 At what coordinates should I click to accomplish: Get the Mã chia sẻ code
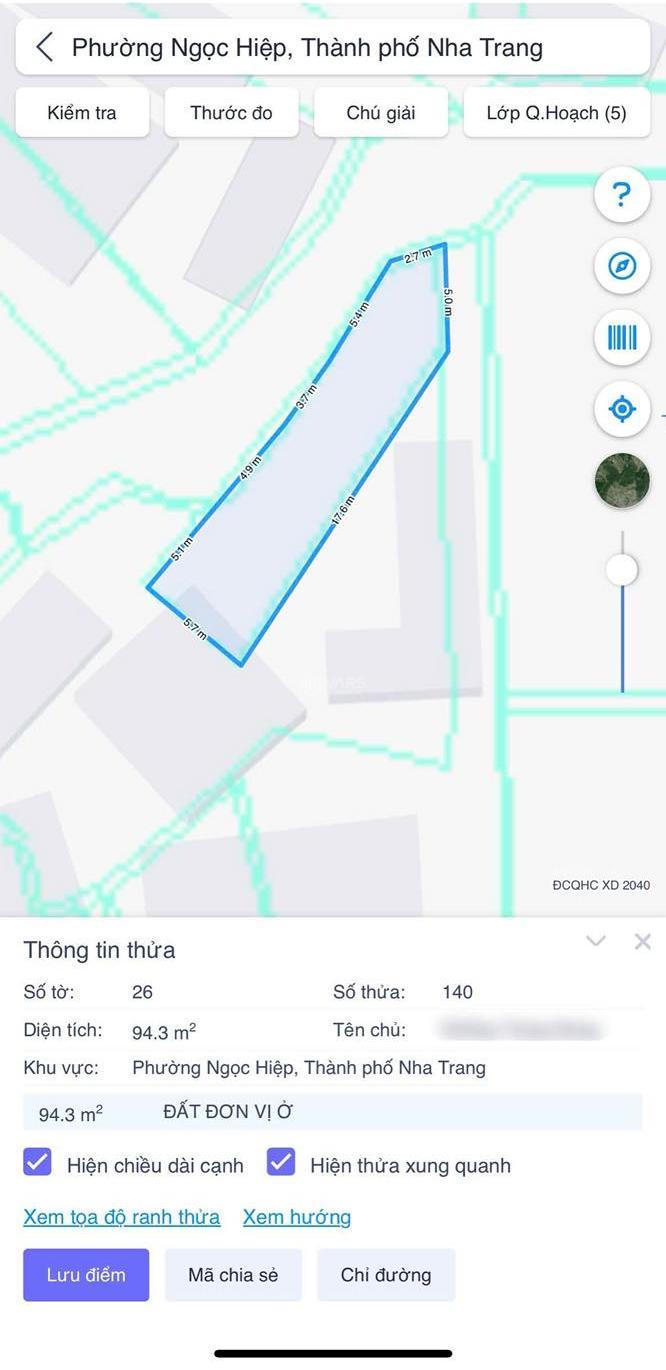(233, 1275)
